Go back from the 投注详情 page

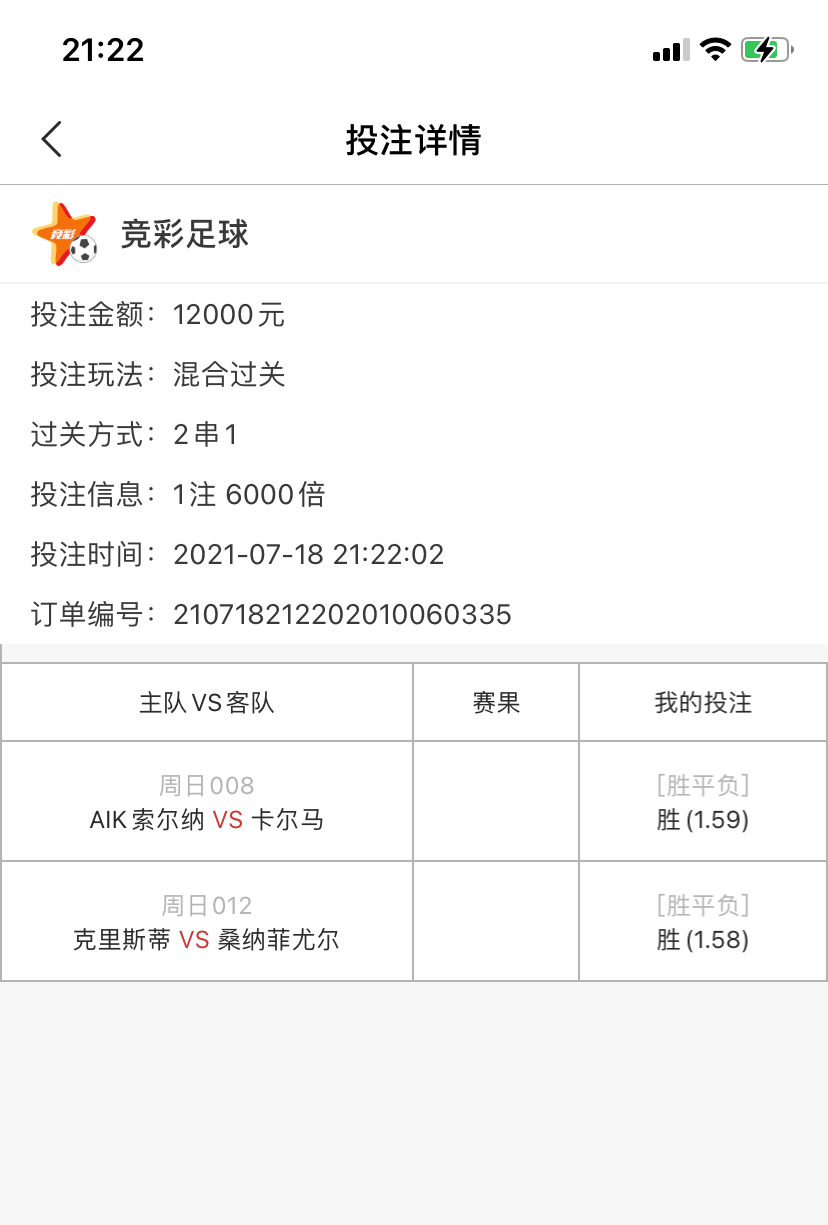tap(52, 139)
